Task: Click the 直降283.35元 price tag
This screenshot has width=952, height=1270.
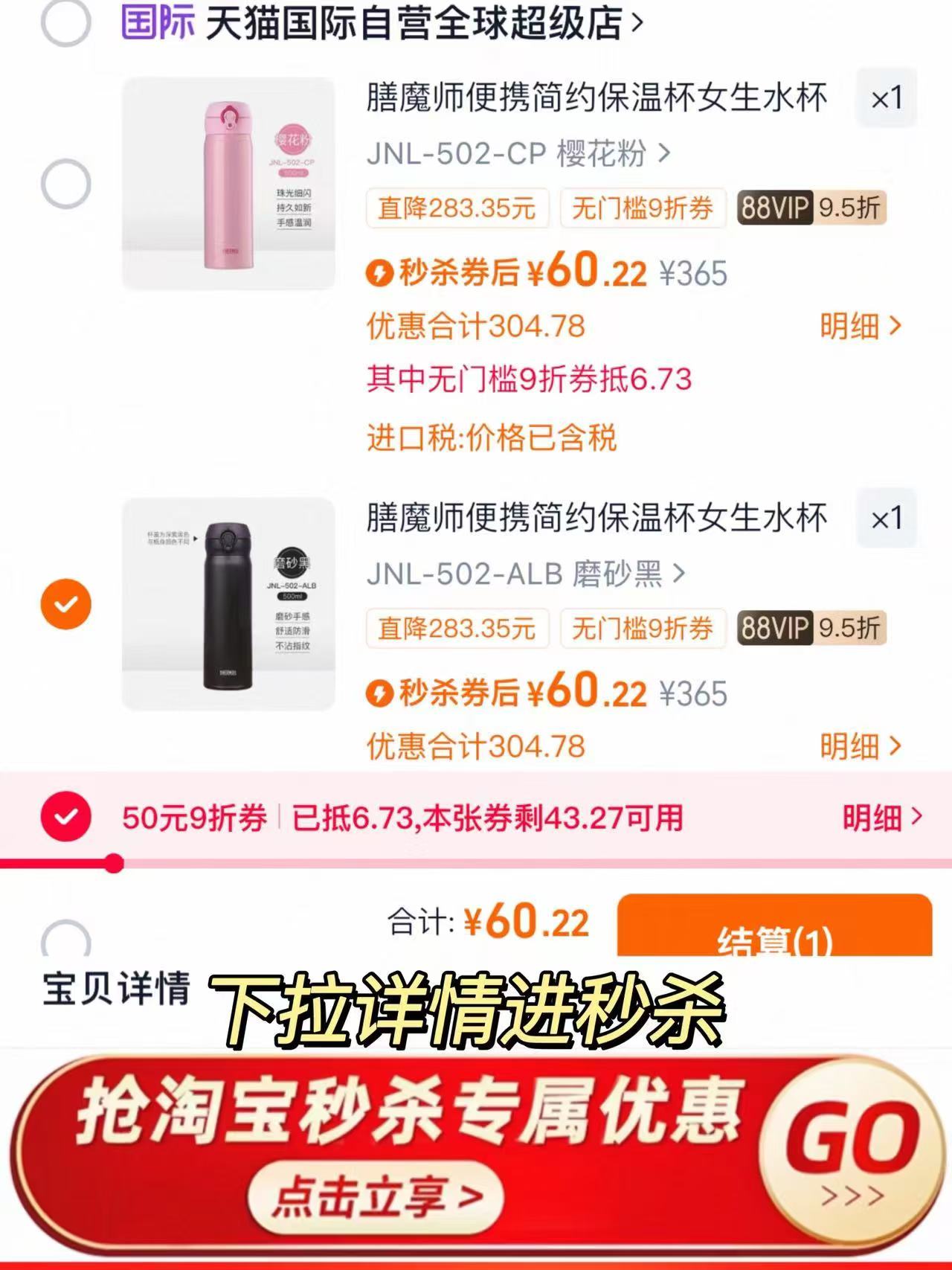Action: coord(457,210)
